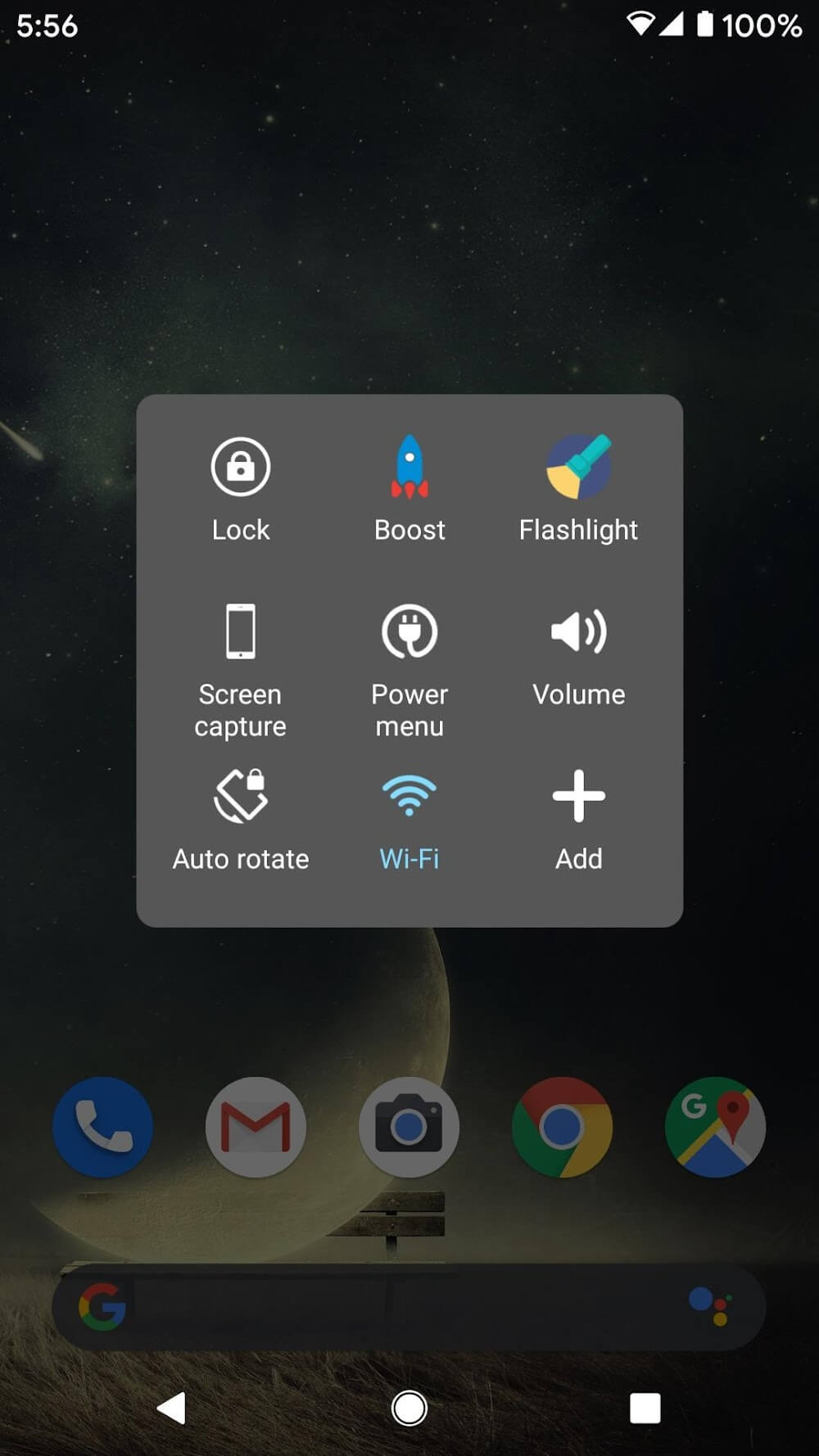Viewport: 819px width, 1456px height.
Task: Go back using the navigation bar
Action: (x=172, y=1409)
